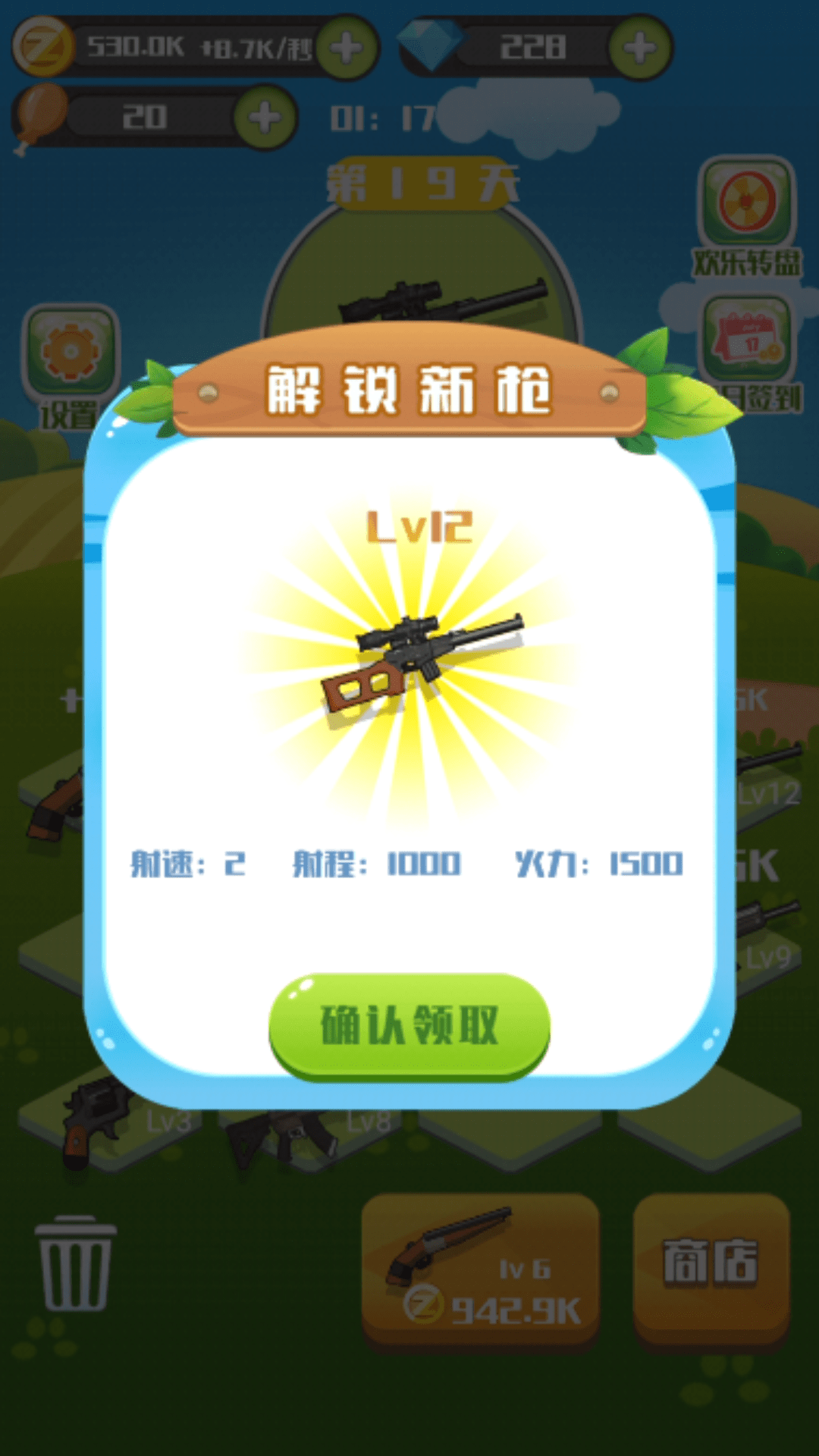Open the 商店 shop

[711, 1264]
